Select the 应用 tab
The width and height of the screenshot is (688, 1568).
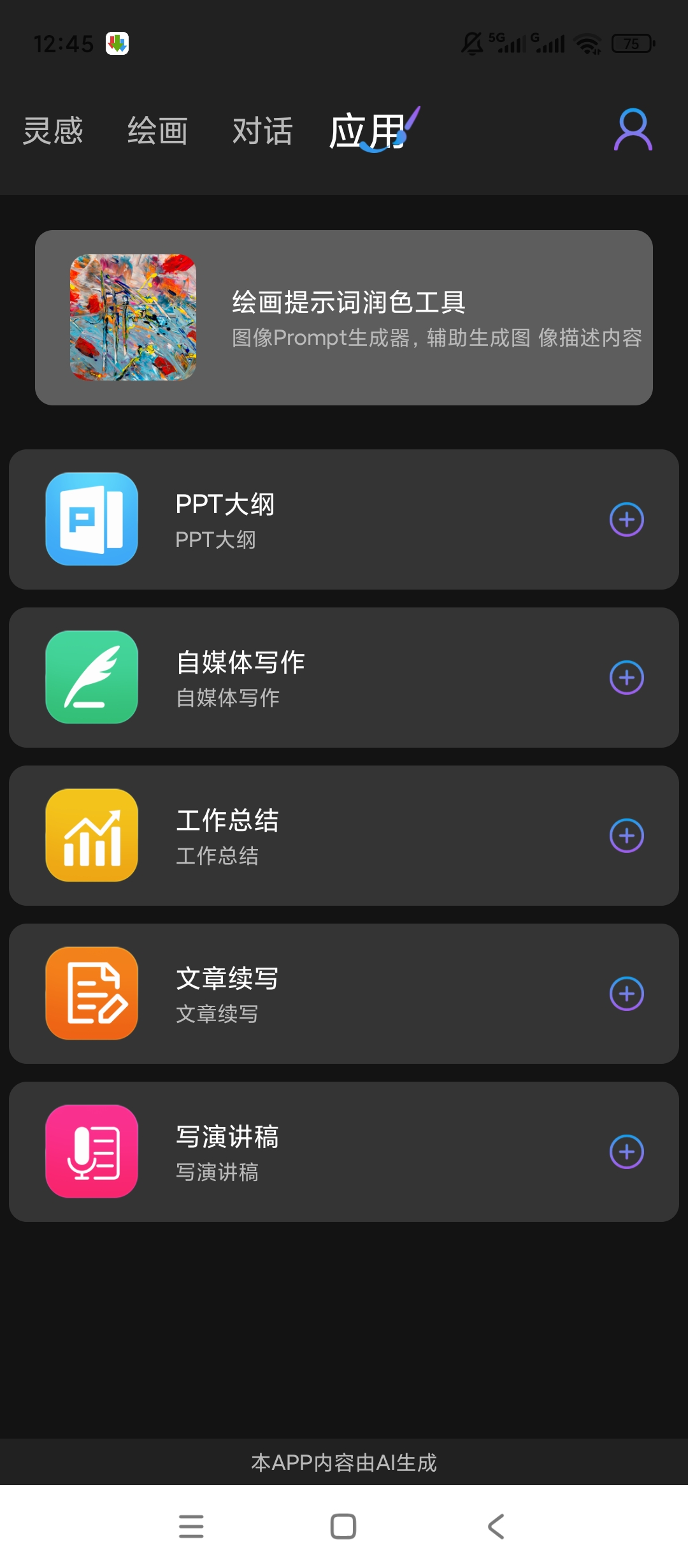369,131
